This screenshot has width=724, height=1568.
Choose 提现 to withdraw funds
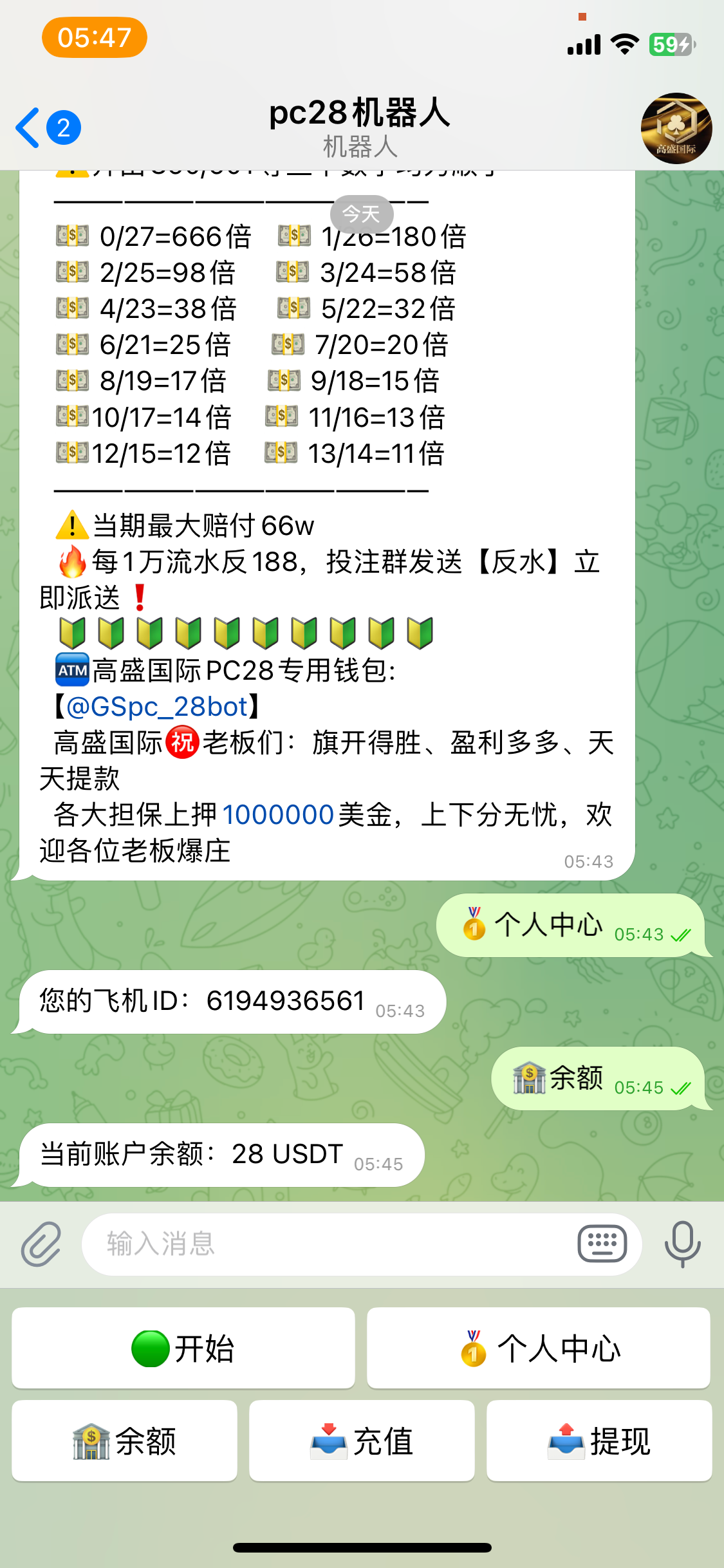pyautogui.click(x=599, y=1441)
